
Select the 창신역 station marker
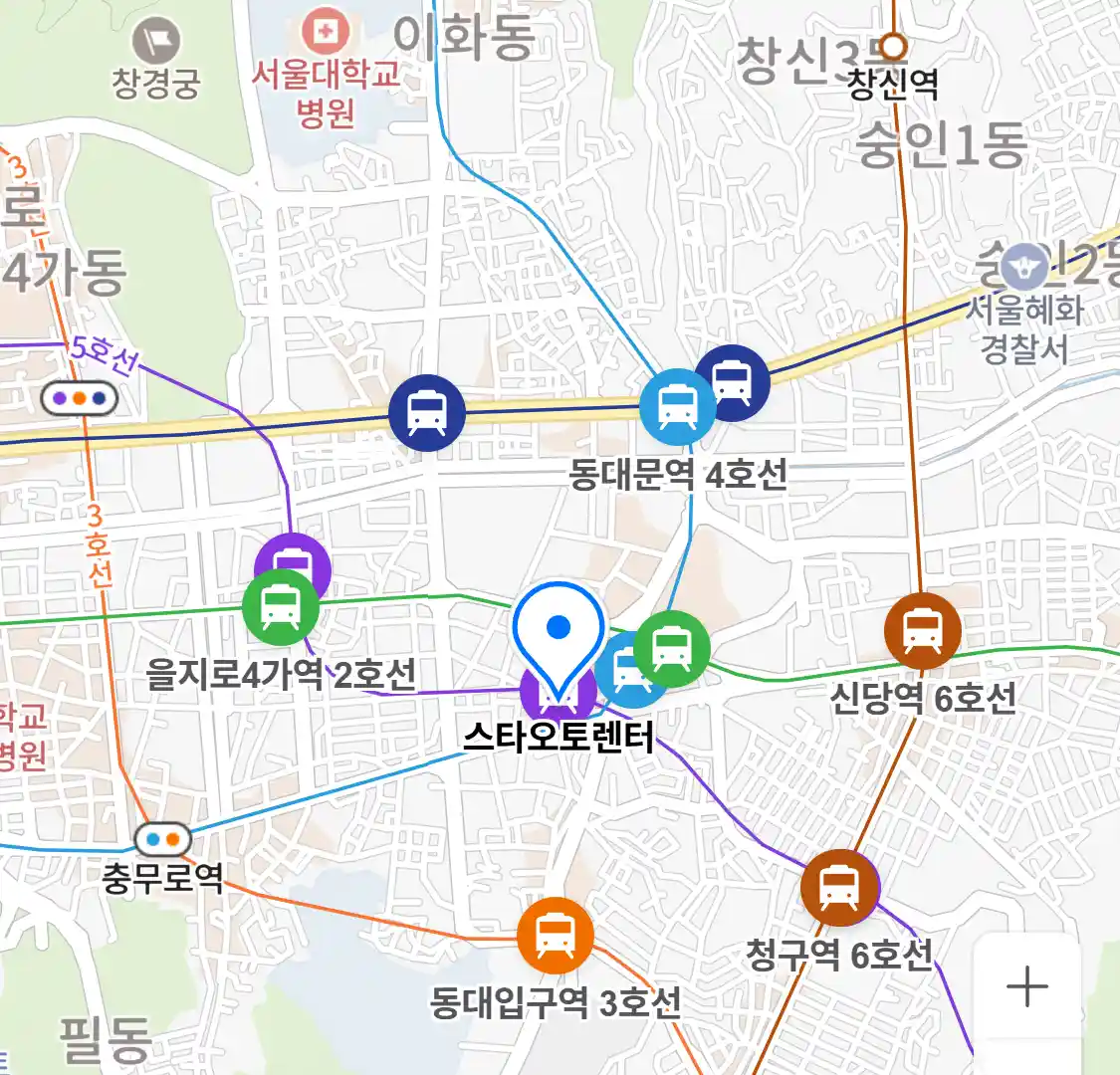(894, 46)
